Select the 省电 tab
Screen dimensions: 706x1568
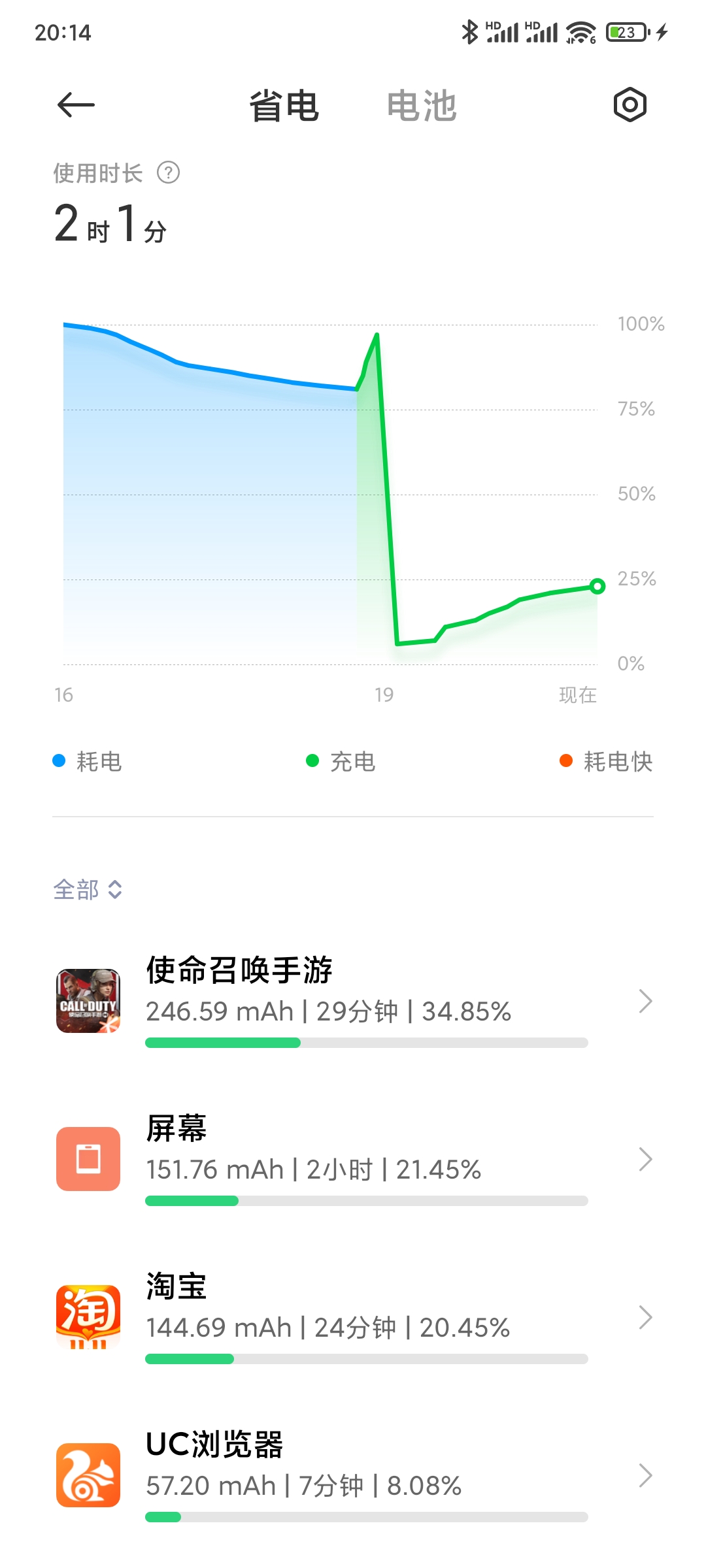click(x=284, y=106)
